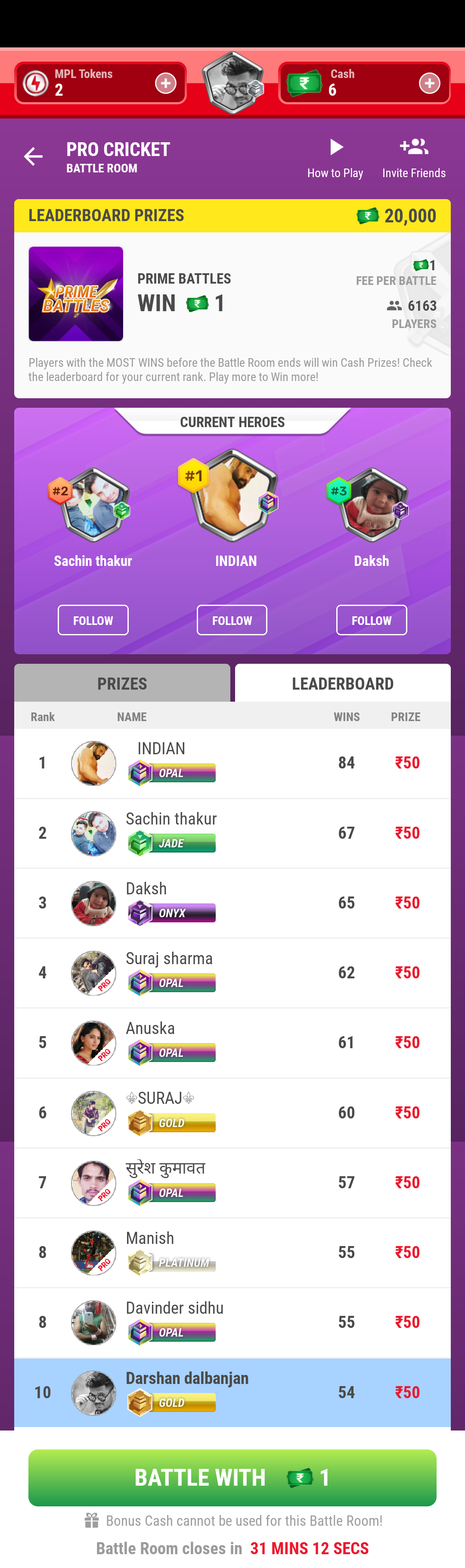Open Davinder sidhu's leaderboard entry

[232, 1322]
